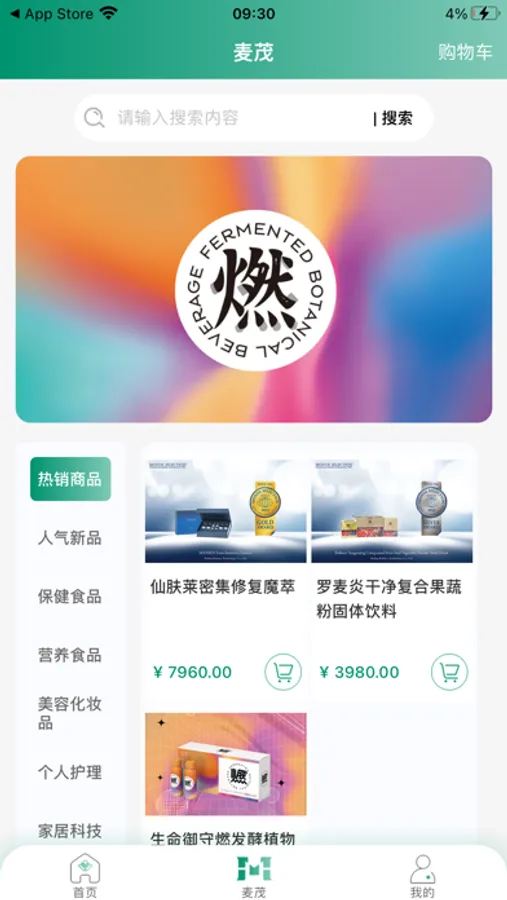Add the ¥3980.00 product to cart
Viewport: 507px width, 900px height.
[450, 672]
